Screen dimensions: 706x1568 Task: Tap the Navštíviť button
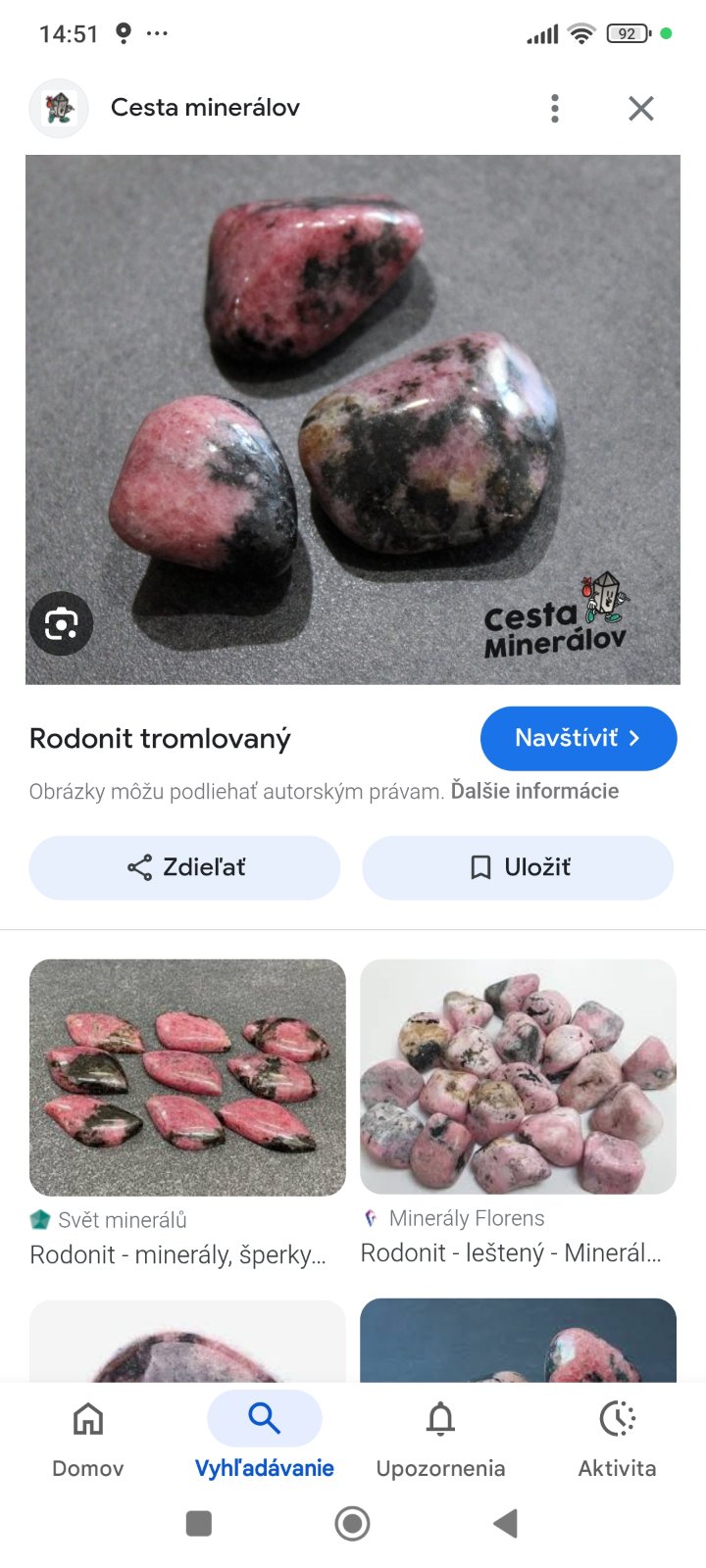(x=578, y=738)
